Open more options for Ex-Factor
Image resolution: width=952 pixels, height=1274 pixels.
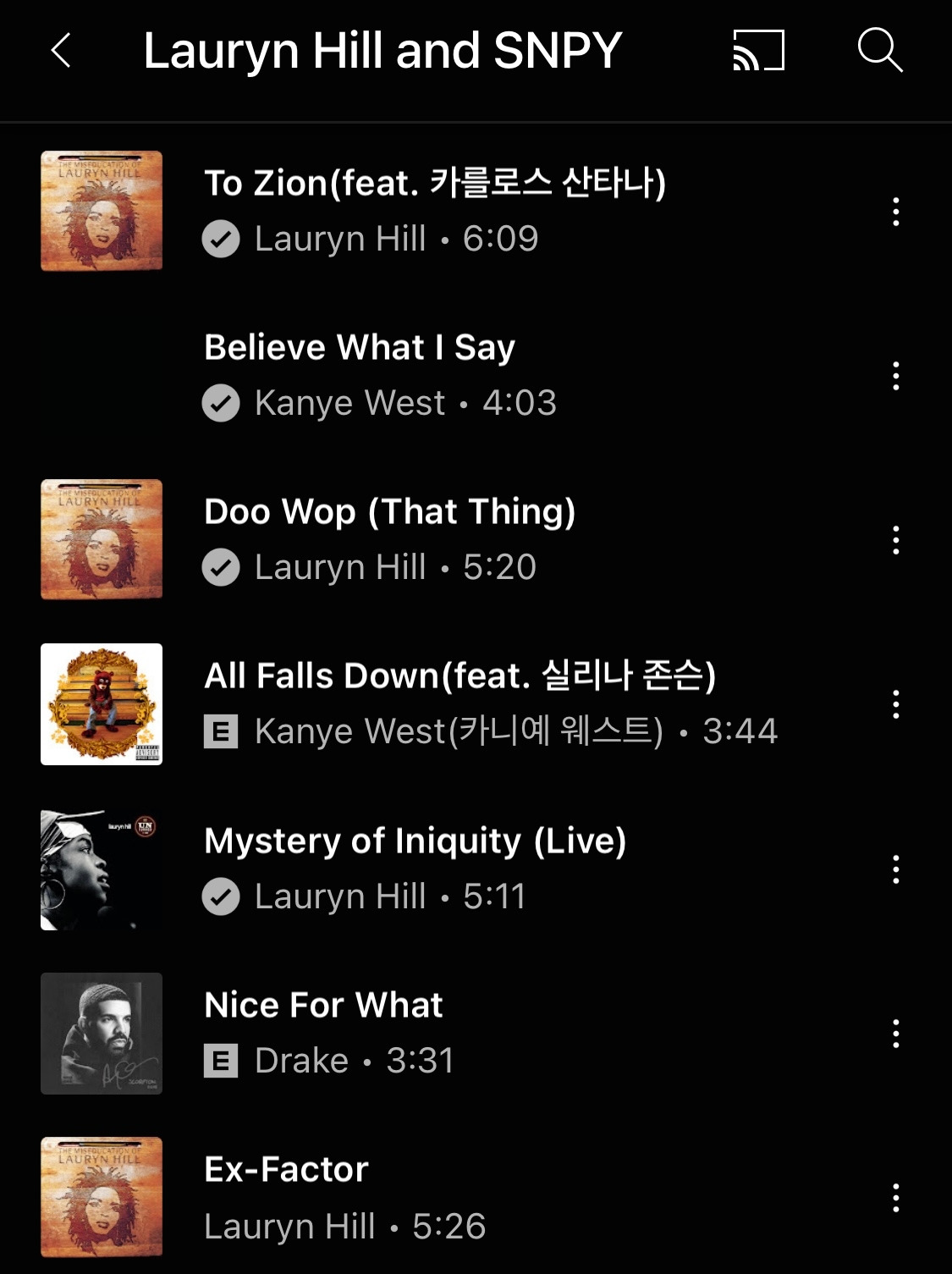pyautogui.click(x=895, y=1198)
